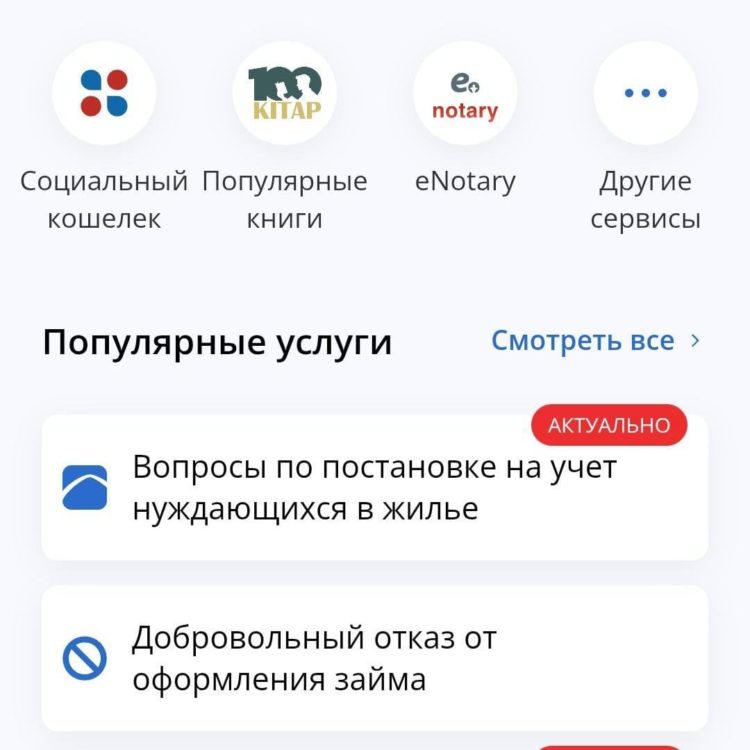Tap Смотреть все for popular services
The image size is (750, 750).
[596, 341]
